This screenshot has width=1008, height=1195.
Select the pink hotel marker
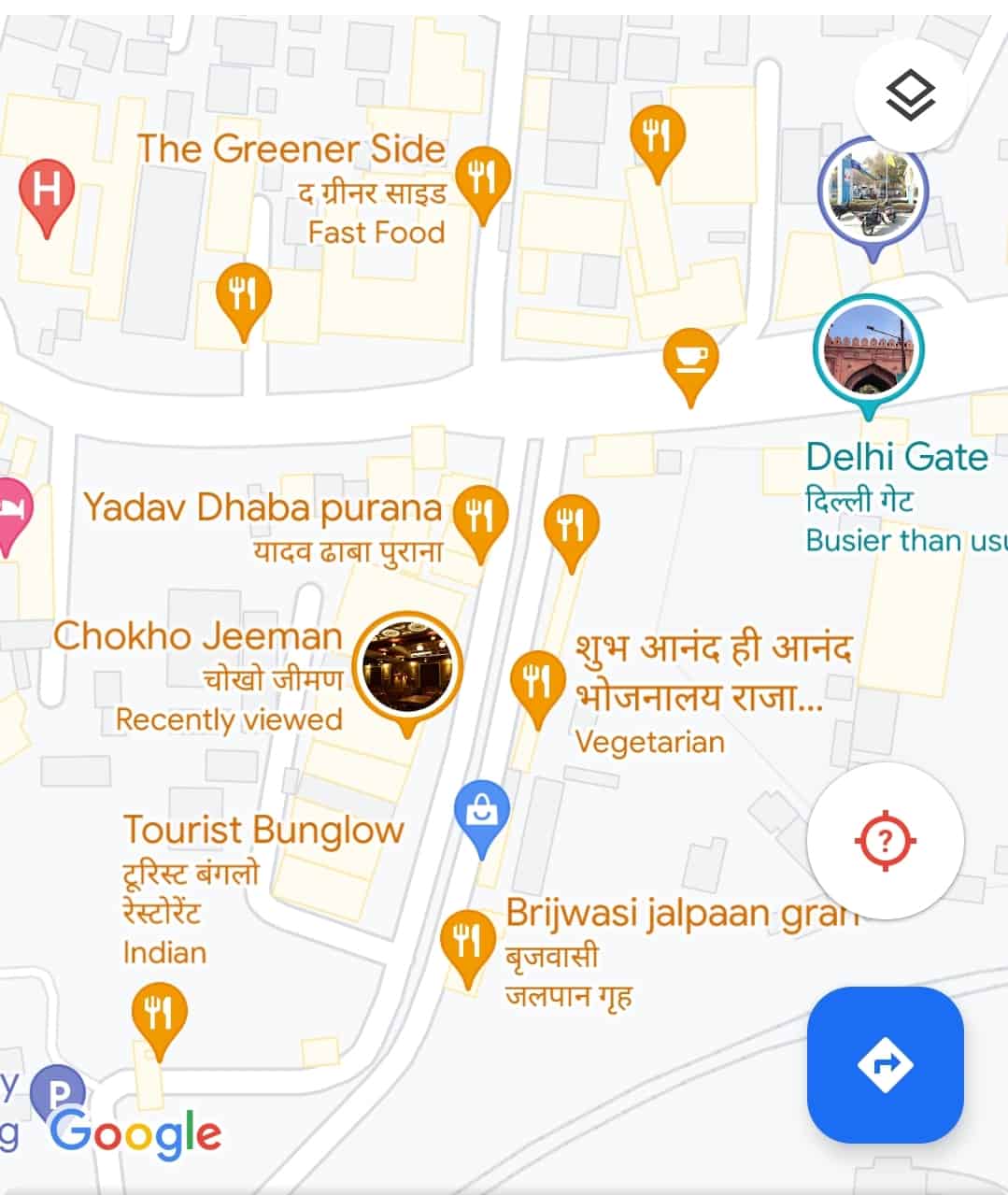click(11, 511)
